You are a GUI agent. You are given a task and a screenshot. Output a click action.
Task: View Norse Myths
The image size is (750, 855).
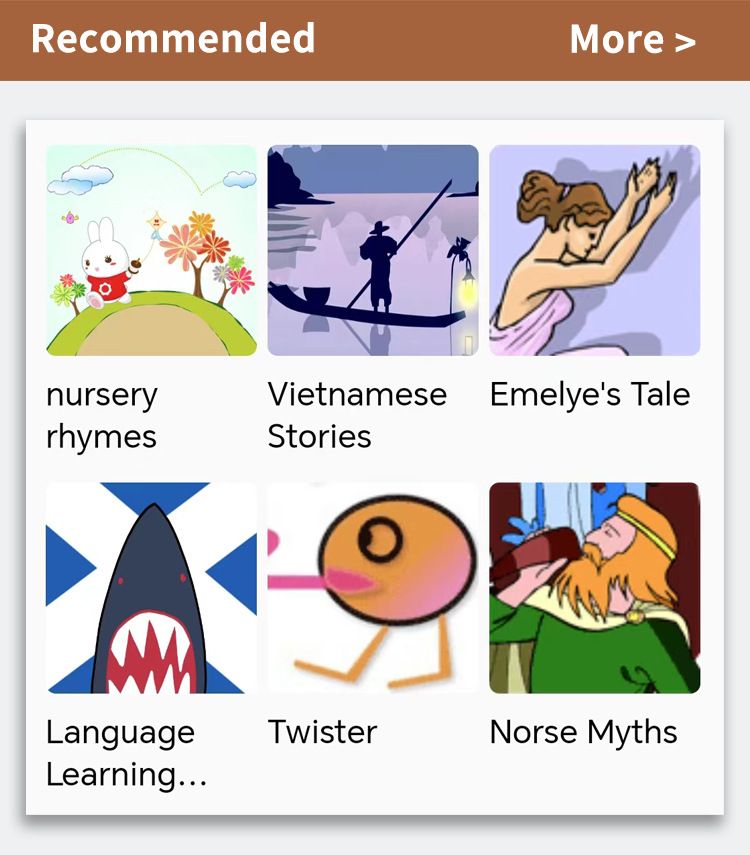tap(595, 588)
